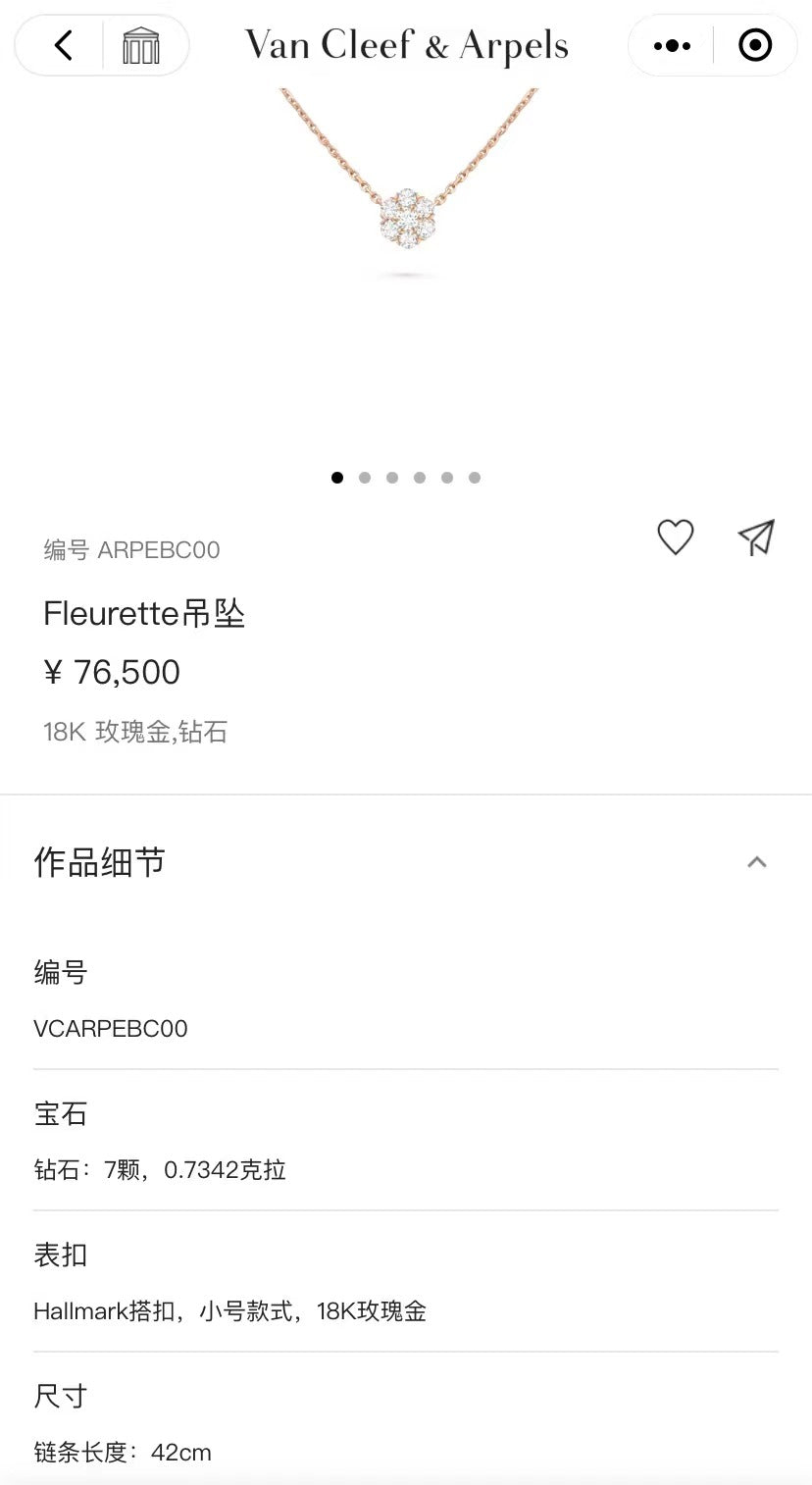Screen dimensions: 812x1485
Task: Go back to the previous page
Action: point(64,45)
